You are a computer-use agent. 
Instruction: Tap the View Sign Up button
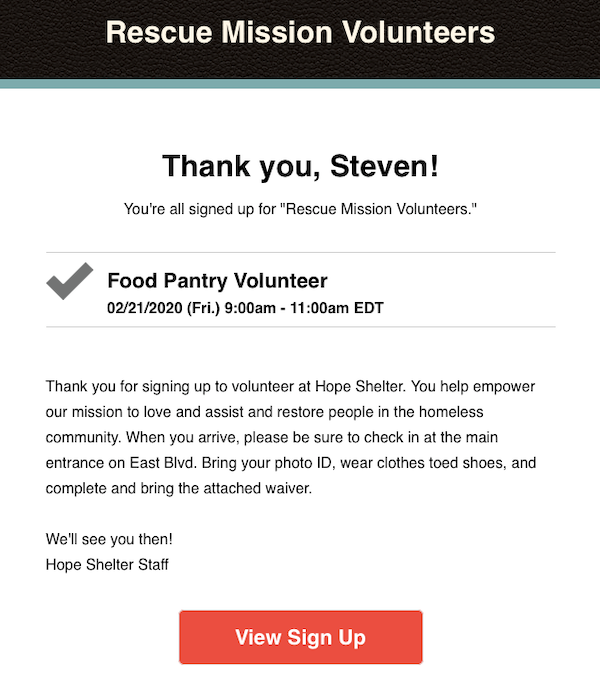point(300,637)
